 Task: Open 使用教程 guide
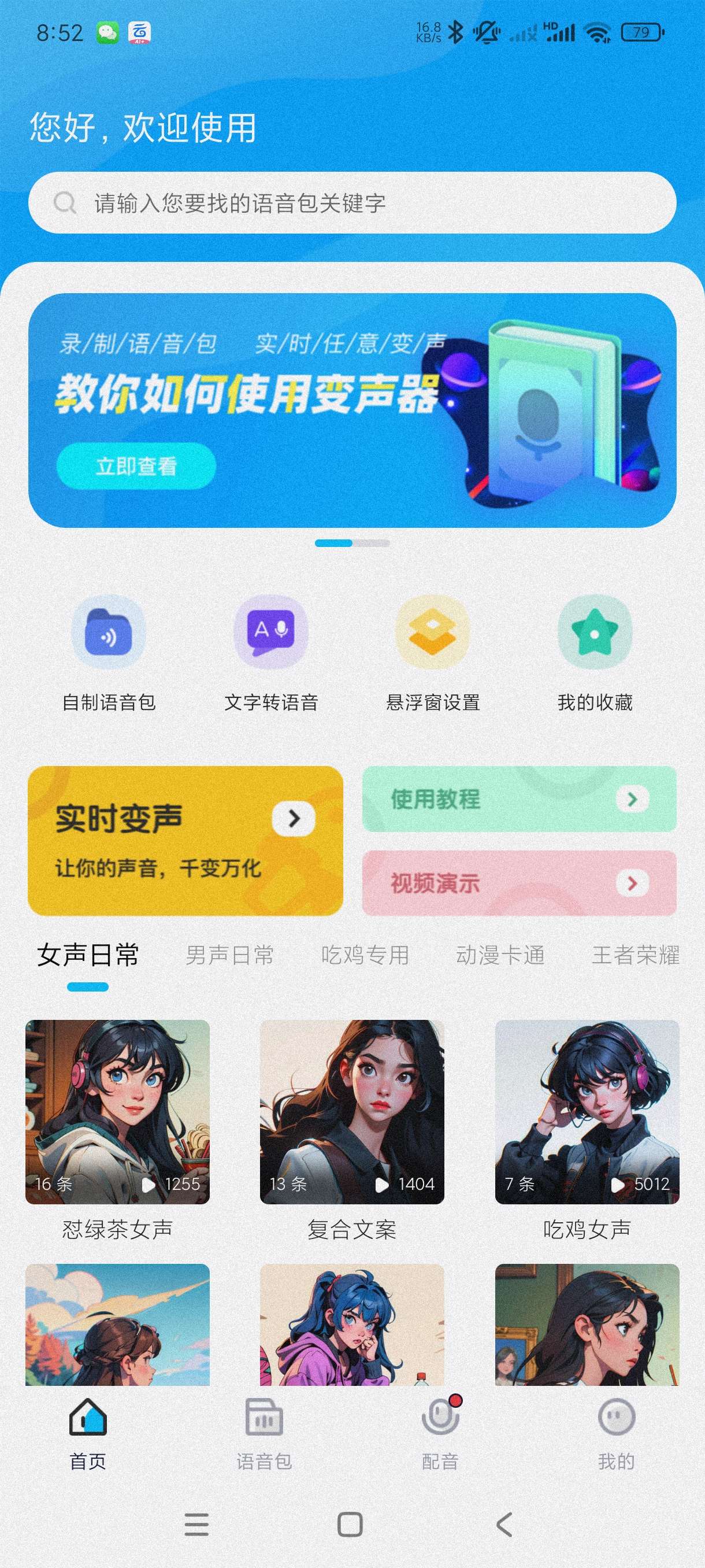click(x=519, y=798)
